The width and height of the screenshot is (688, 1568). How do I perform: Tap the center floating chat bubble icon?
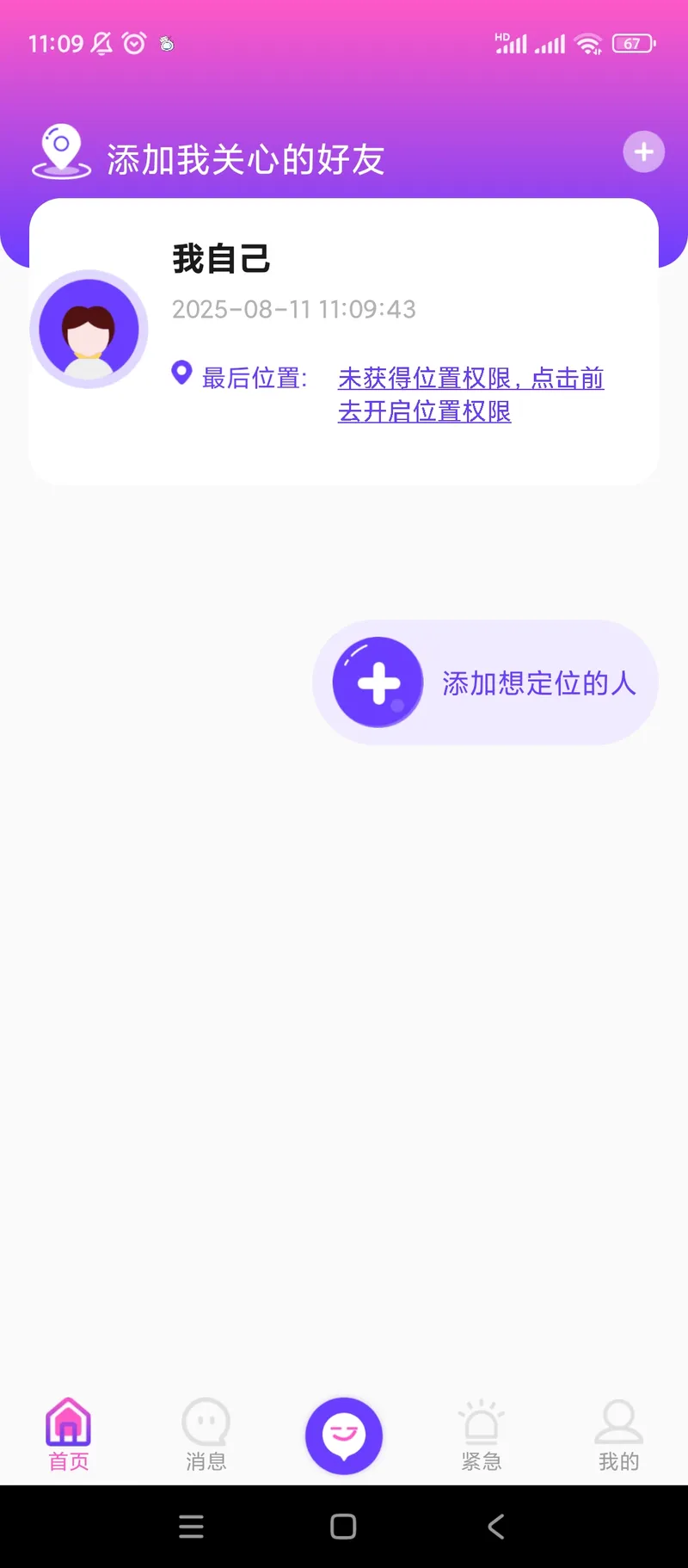[x=343, y=1434]
